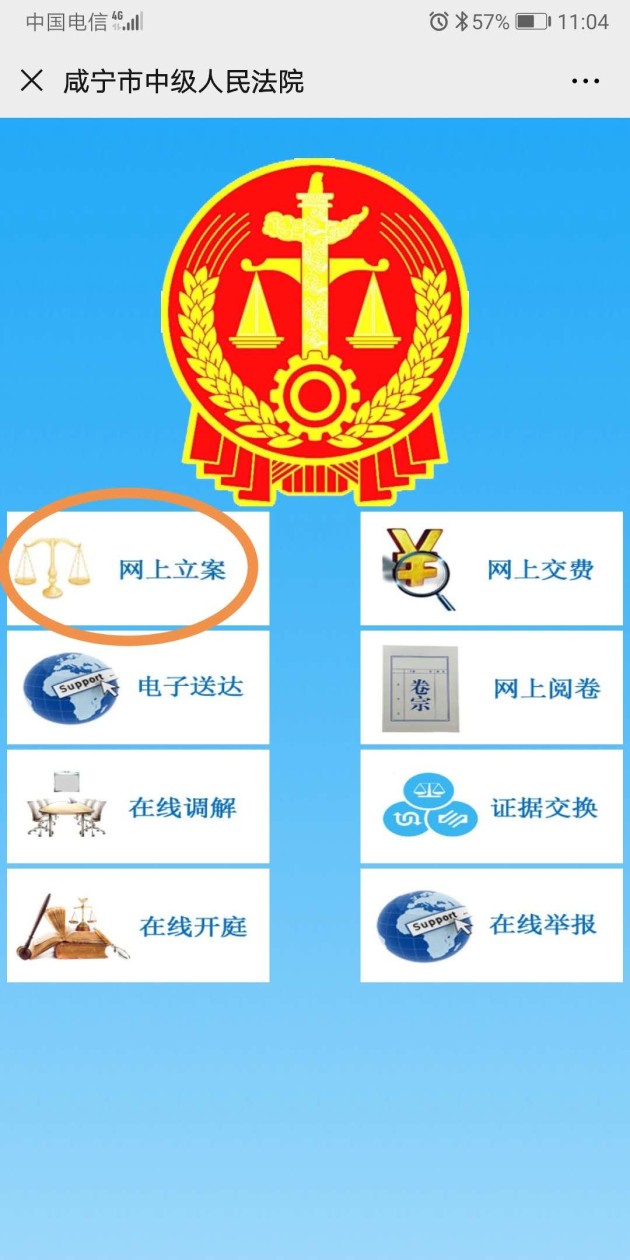Tap the 证据交换 evidence exchange tile

pyautogui.click(x=491, y=806)
